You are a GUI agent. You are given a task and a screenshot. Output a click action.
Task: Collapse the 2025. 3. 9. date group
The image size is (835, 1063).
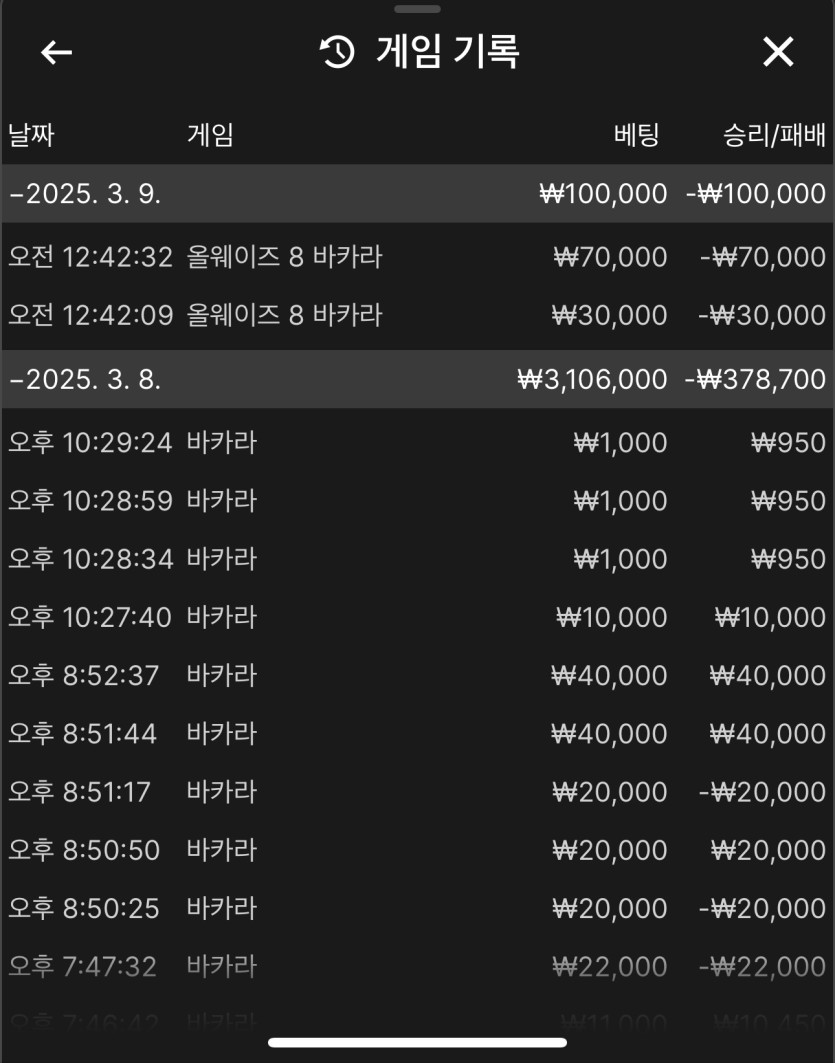click(85, 194)
